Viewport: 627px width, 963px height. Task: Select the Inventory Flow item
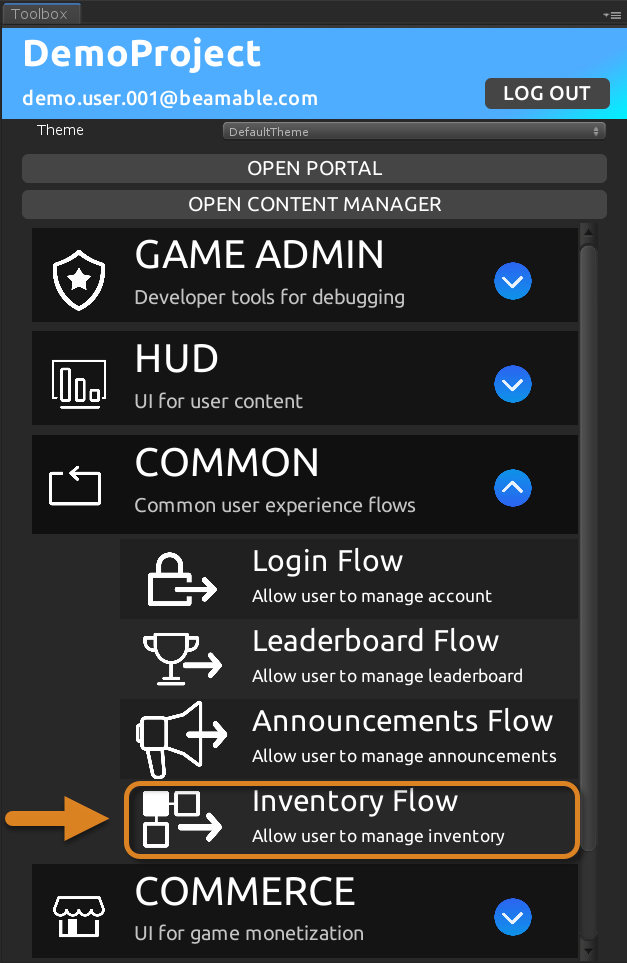pos(350,819)
